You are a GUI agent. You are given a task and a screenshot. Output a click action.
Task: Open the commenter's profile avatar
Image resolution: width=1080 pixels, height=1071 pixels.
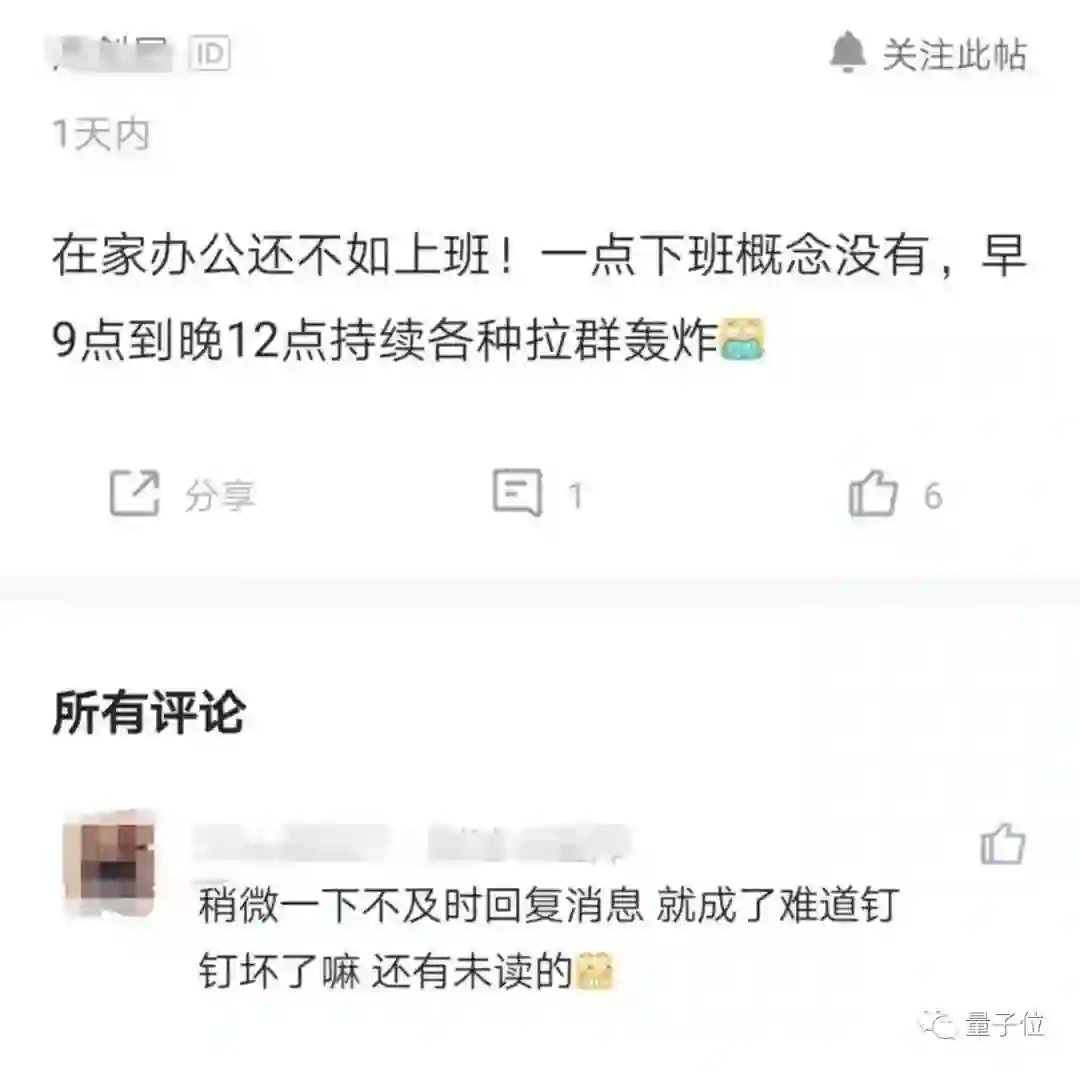point(110,863)
